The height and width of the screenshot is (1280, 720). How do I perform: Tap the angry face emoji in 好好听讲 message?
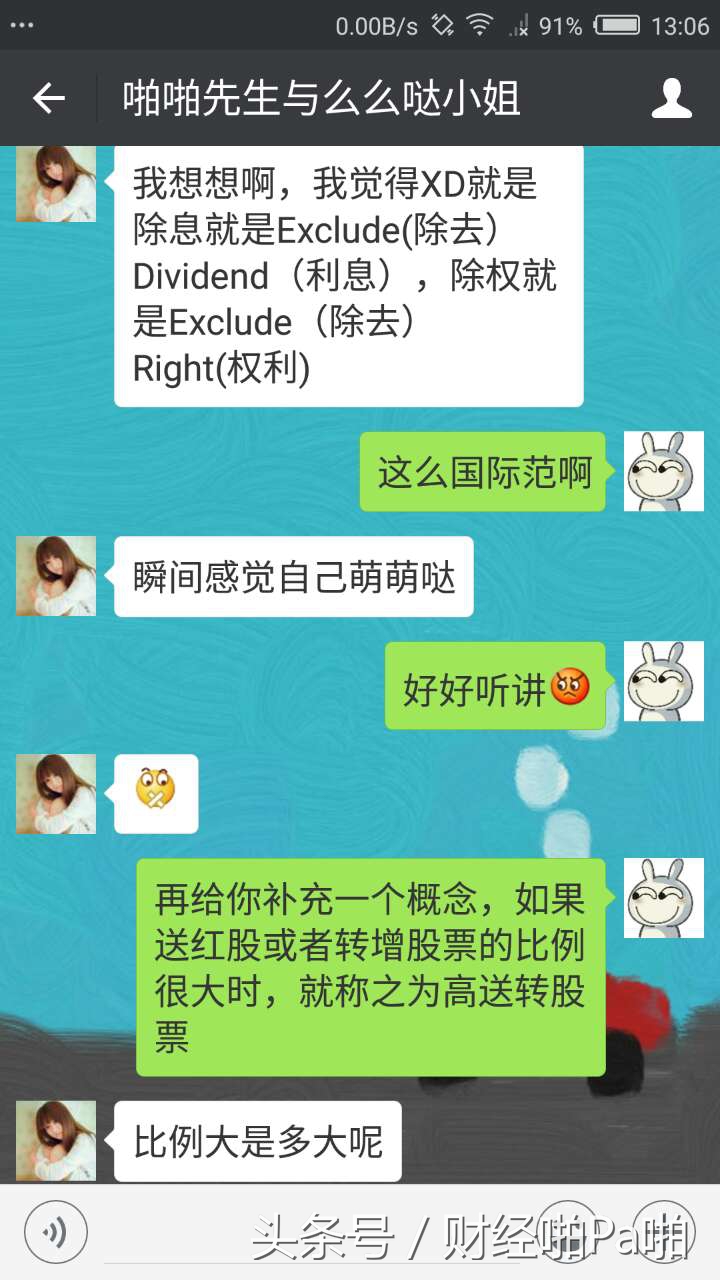571,688
